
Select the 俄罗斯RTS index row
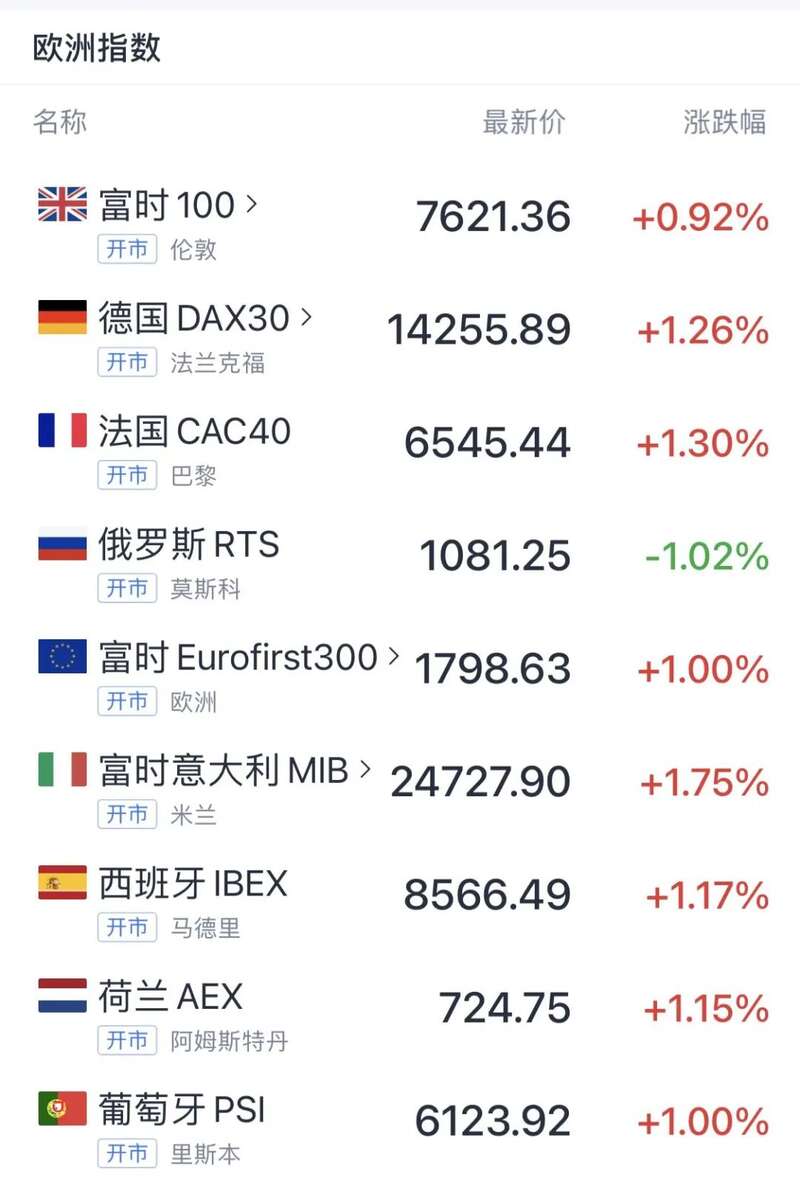click(188, 545)
